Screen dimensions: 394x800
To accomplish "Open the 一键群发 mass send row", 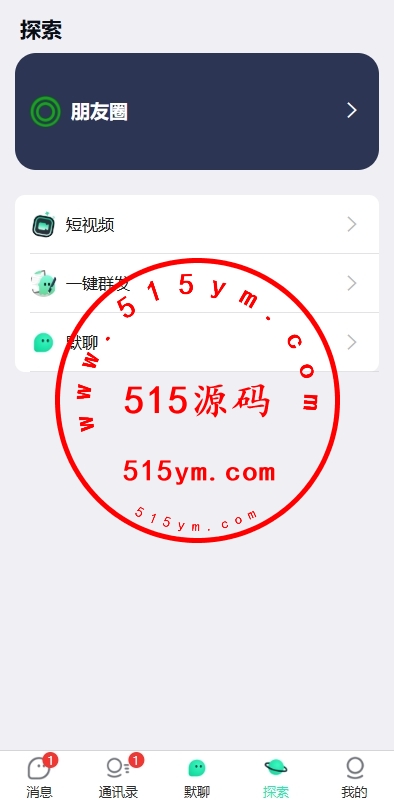I will (x=196, y=283).
